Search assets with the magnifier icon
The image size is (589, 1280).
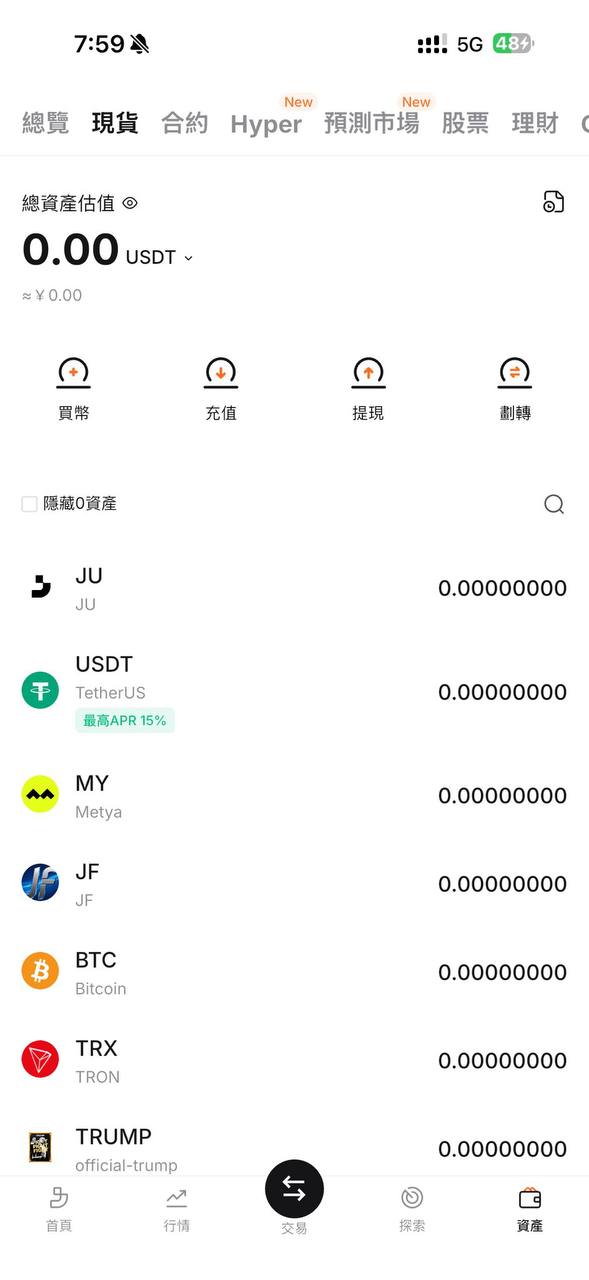click(554, 504)
